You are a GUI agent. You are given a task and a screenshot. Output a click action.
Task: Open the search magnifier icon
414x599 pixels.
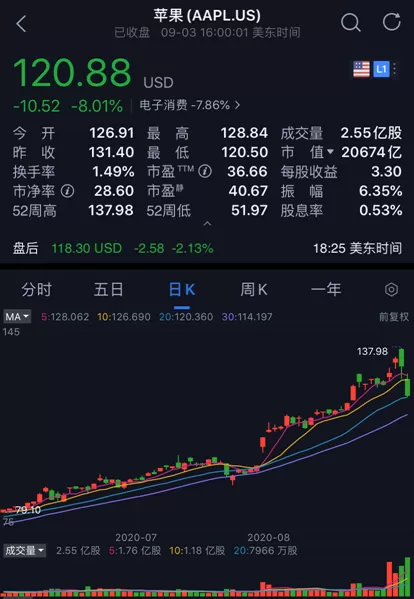(351, 23)
